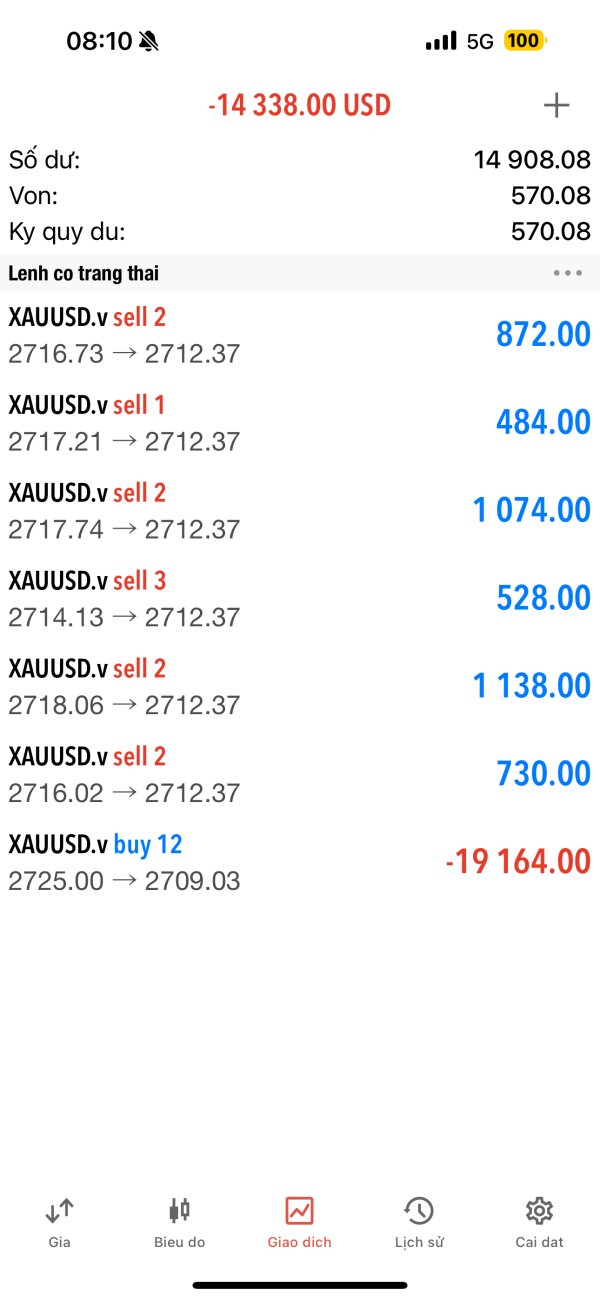The width and height of the screenshot is (600, 1300).
Task: Open the sell 2 position at 2716.02
Action: 300,775
